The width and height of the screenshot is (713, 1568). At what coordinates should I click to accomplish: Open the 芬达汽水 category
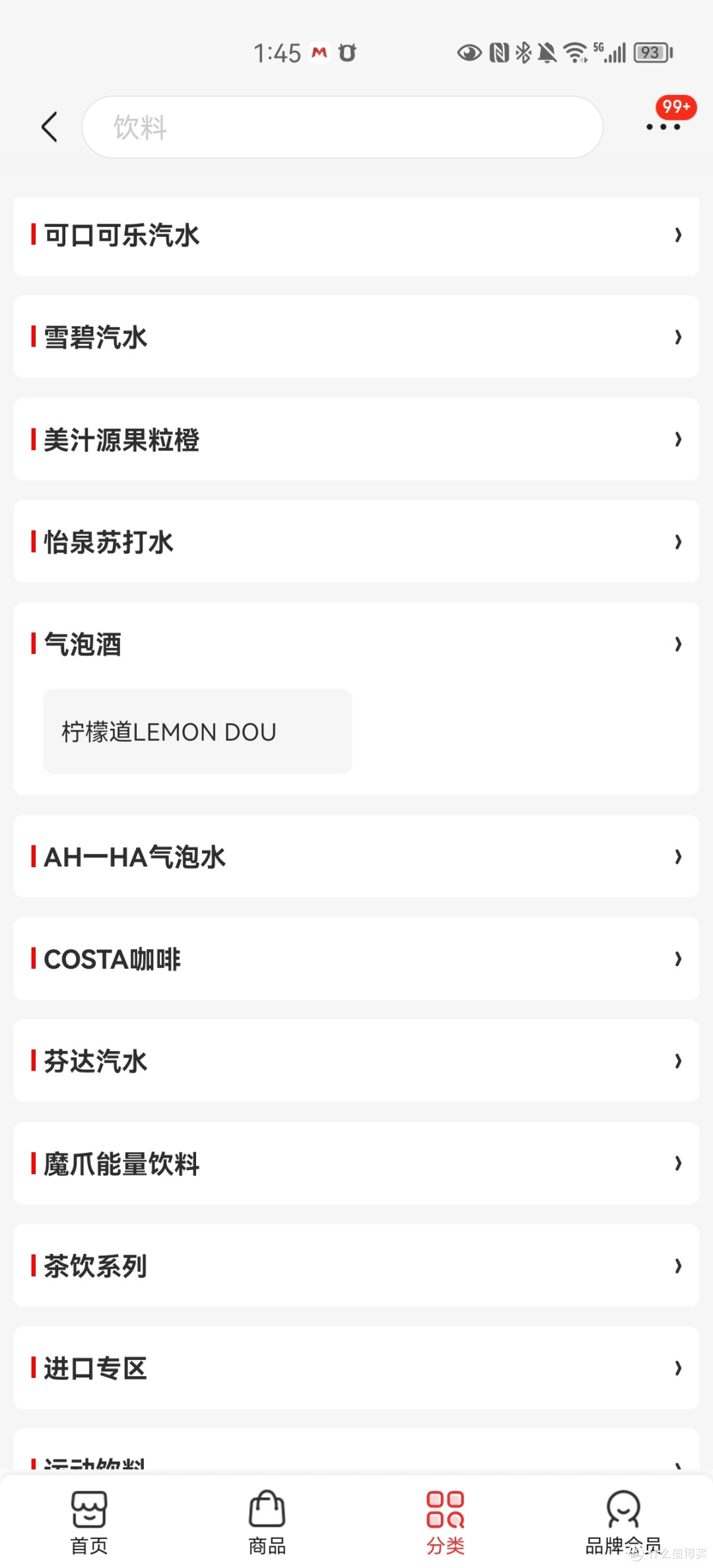(x=356, y=1061)
